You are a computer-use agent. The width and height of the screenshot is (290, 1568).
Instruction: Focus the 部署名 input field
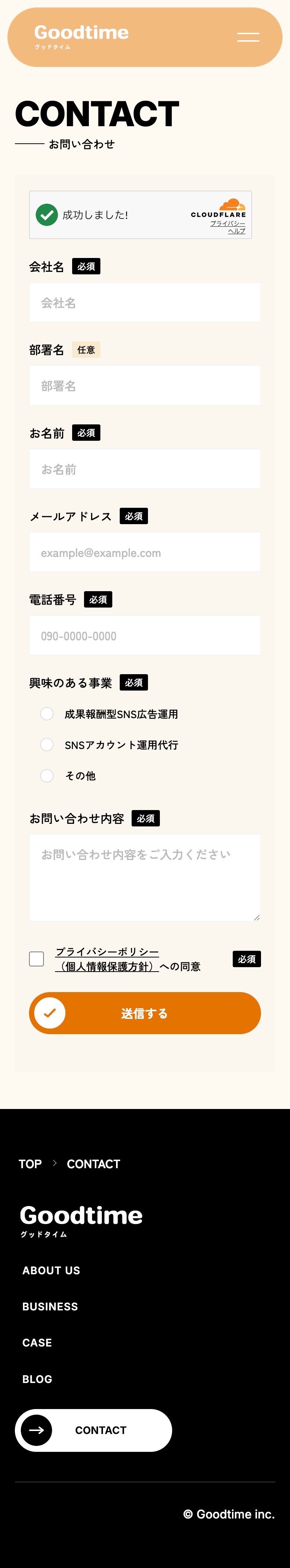[145, 385]
